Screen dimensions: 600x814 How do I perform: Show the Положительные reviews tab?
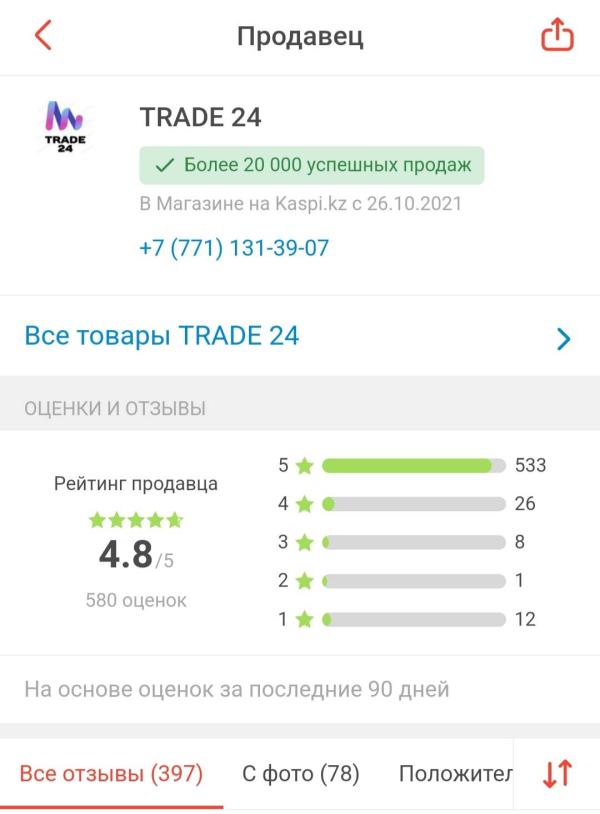click(455, 774)
